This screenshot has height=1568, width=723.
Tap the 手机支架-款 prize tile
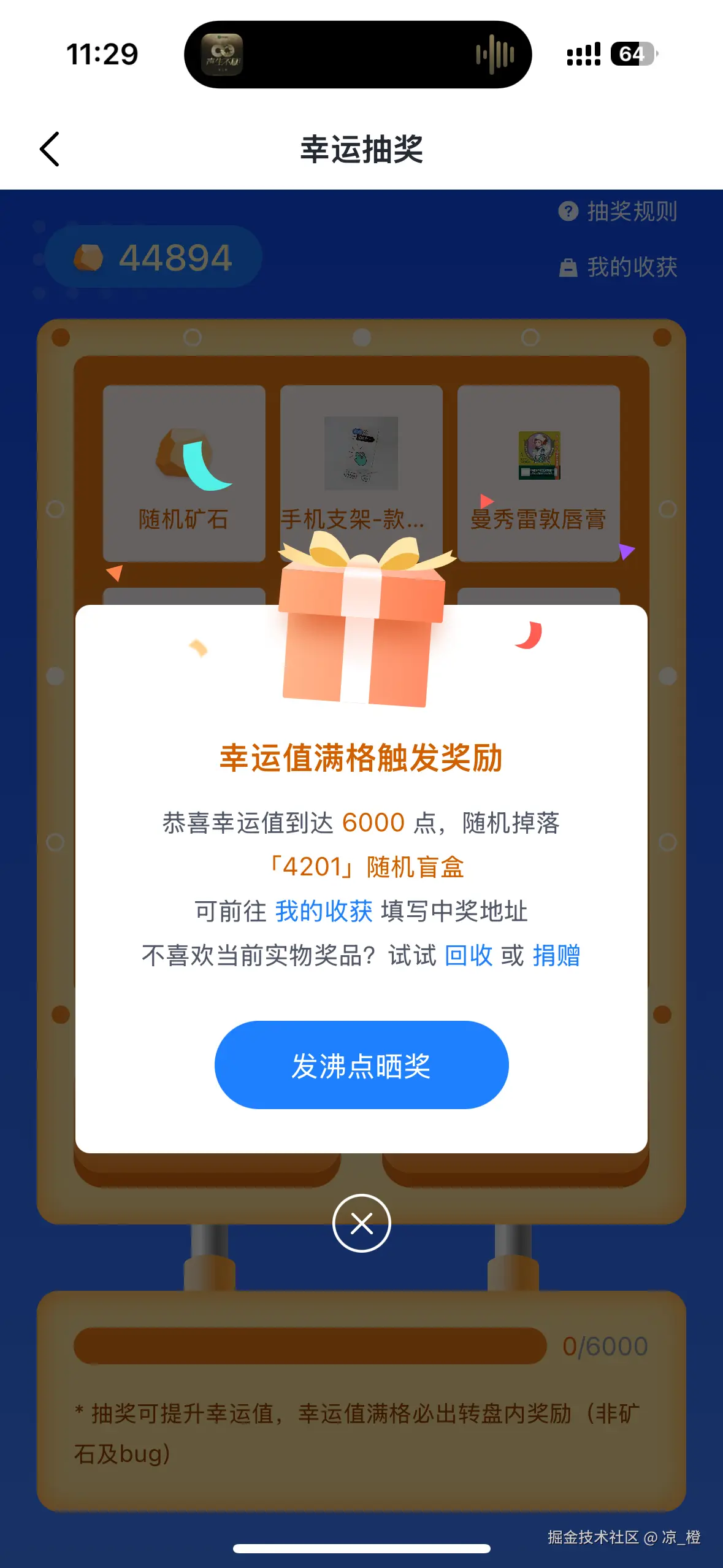[x=359, y=454]
